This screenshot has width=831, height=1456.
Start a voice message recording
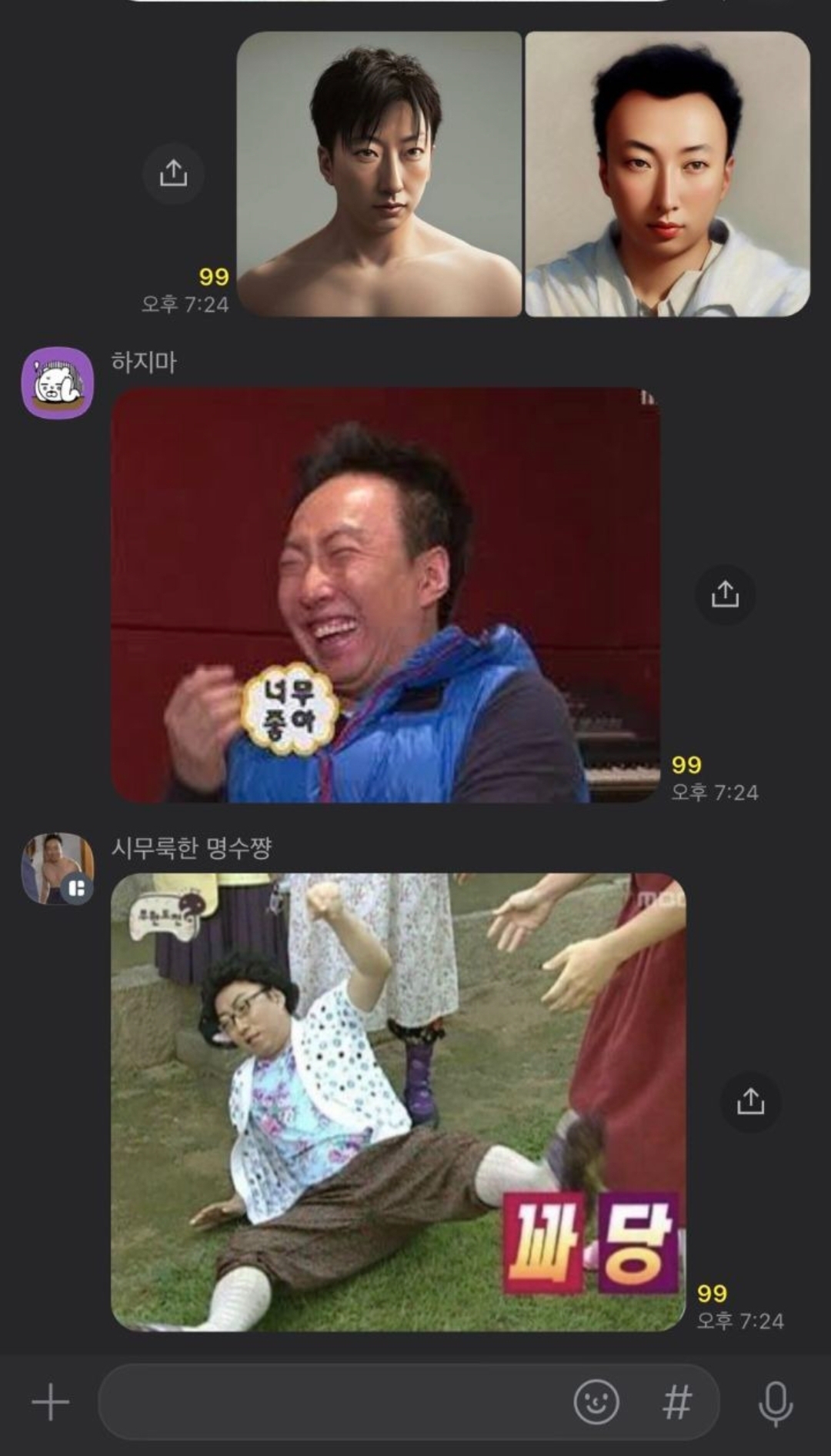click(776, 1402)
